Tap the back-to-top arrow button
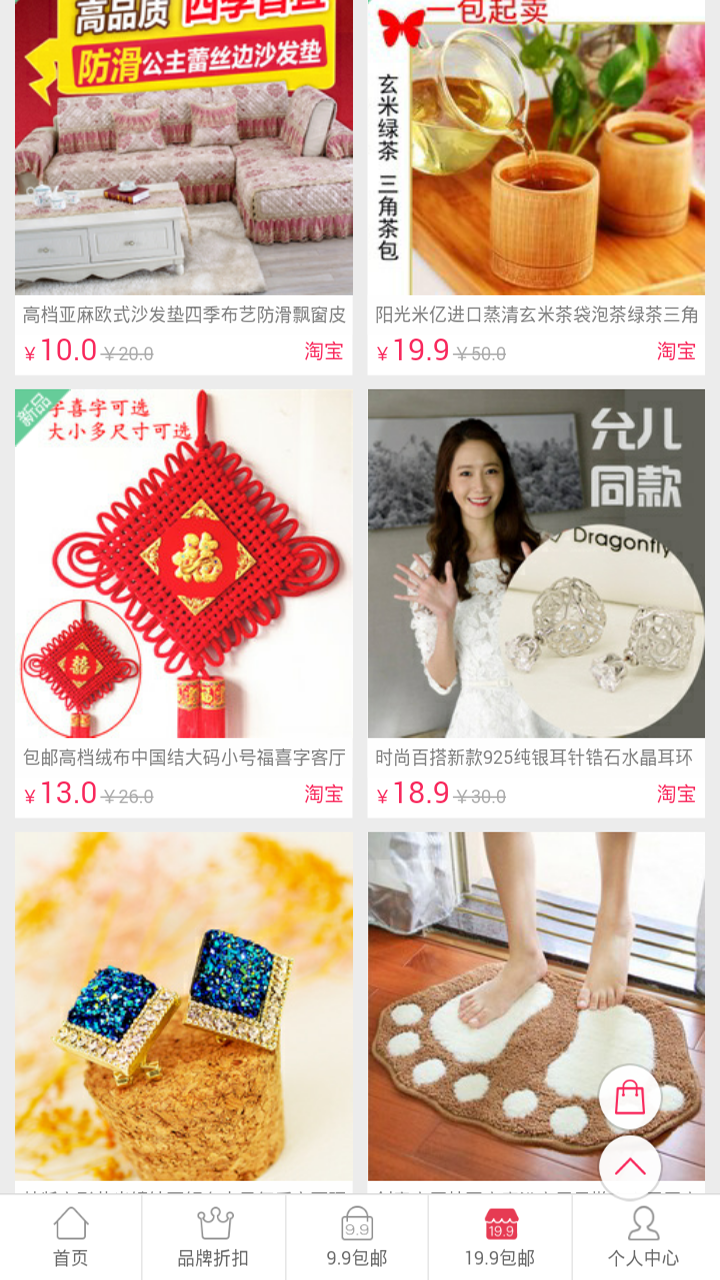This screenshot has width=720, height=1280. tap(630, 1167)
